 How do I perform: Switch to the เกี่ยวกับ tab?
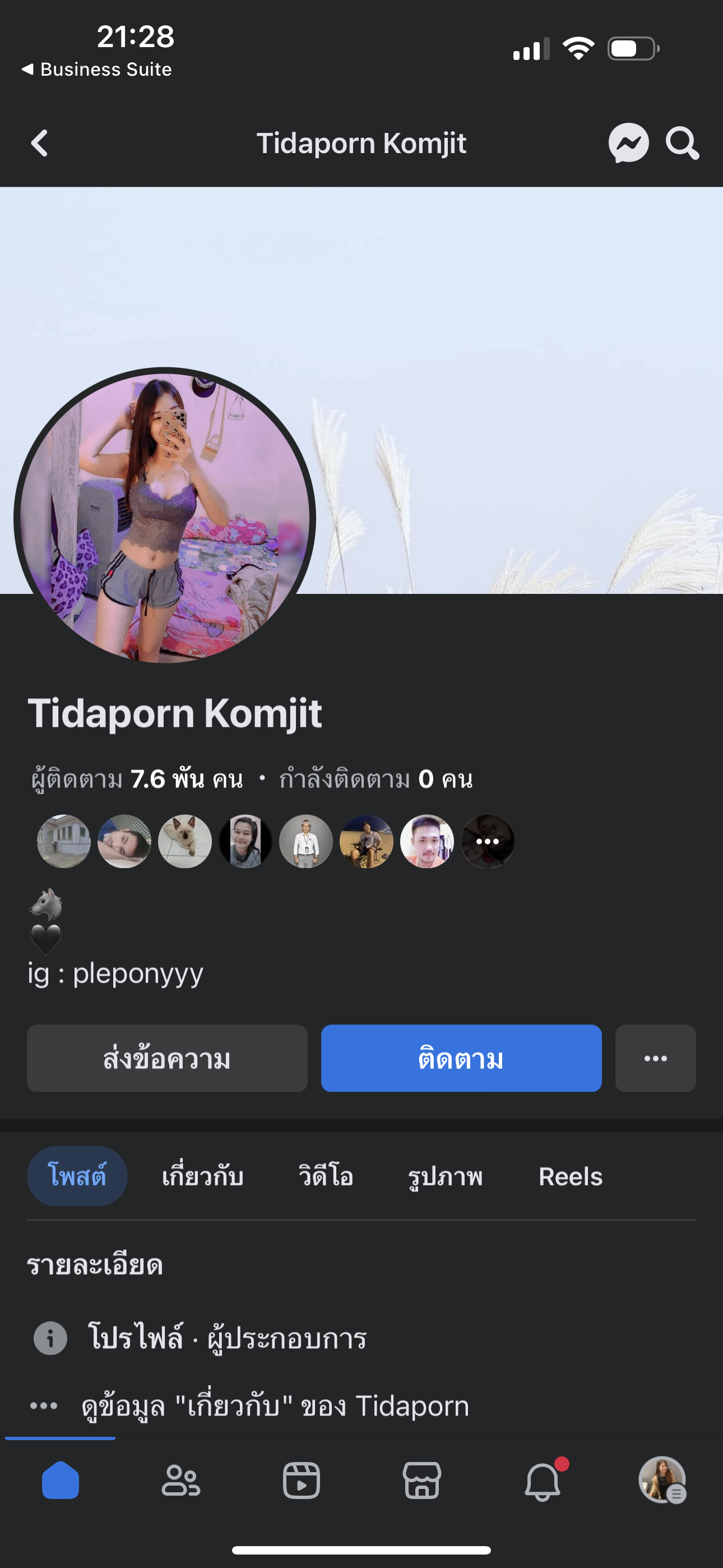pyautogui.click(x=203, y=1176)
